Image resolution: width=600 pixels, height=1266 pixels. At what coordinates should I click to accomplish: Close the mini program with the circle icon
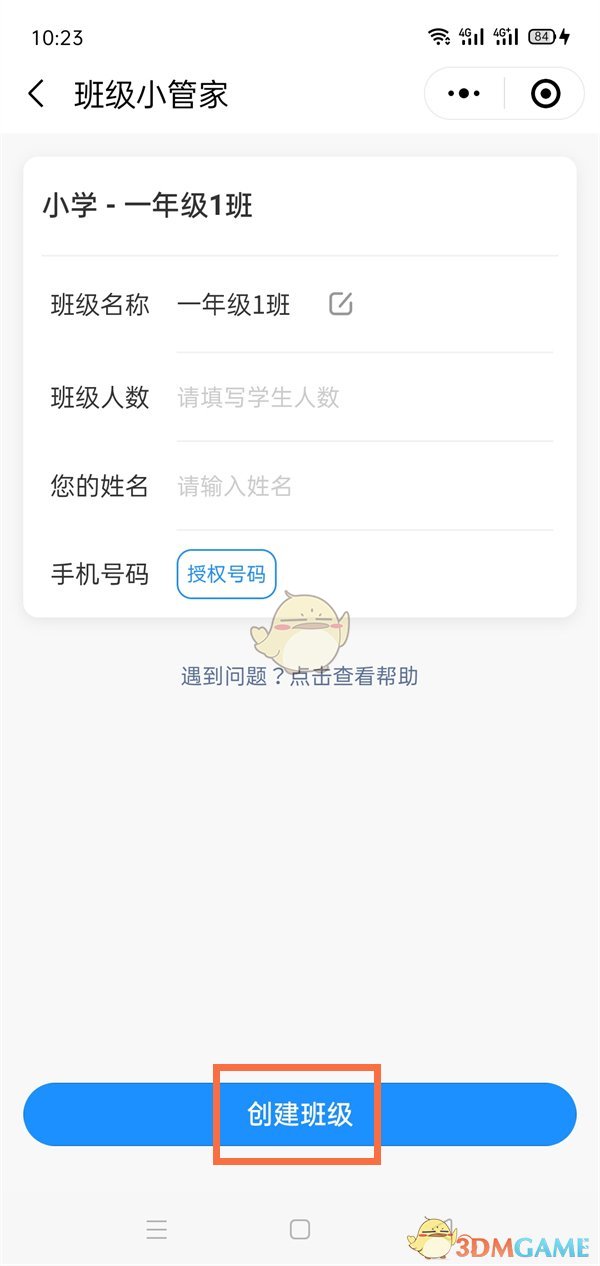545,94
